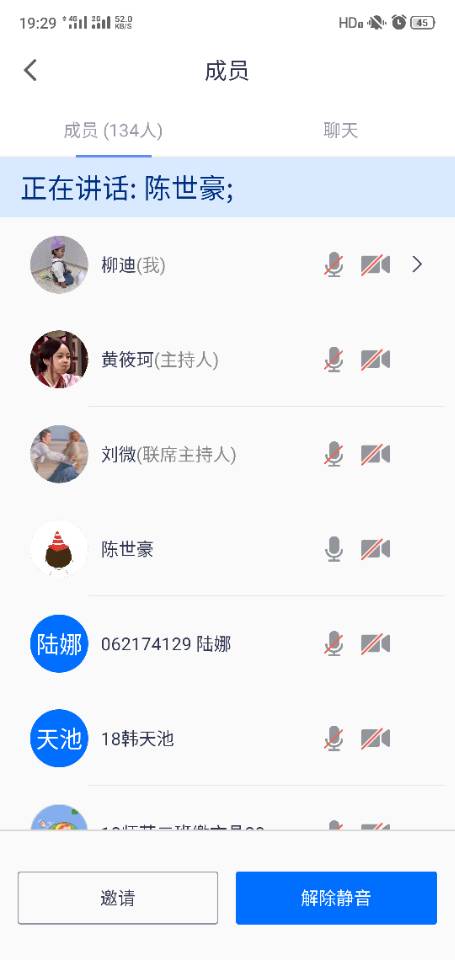The image size is (455, 960).
Task: Tap the microphone icon next to 柳迪(我)
Action: (334, 265)
